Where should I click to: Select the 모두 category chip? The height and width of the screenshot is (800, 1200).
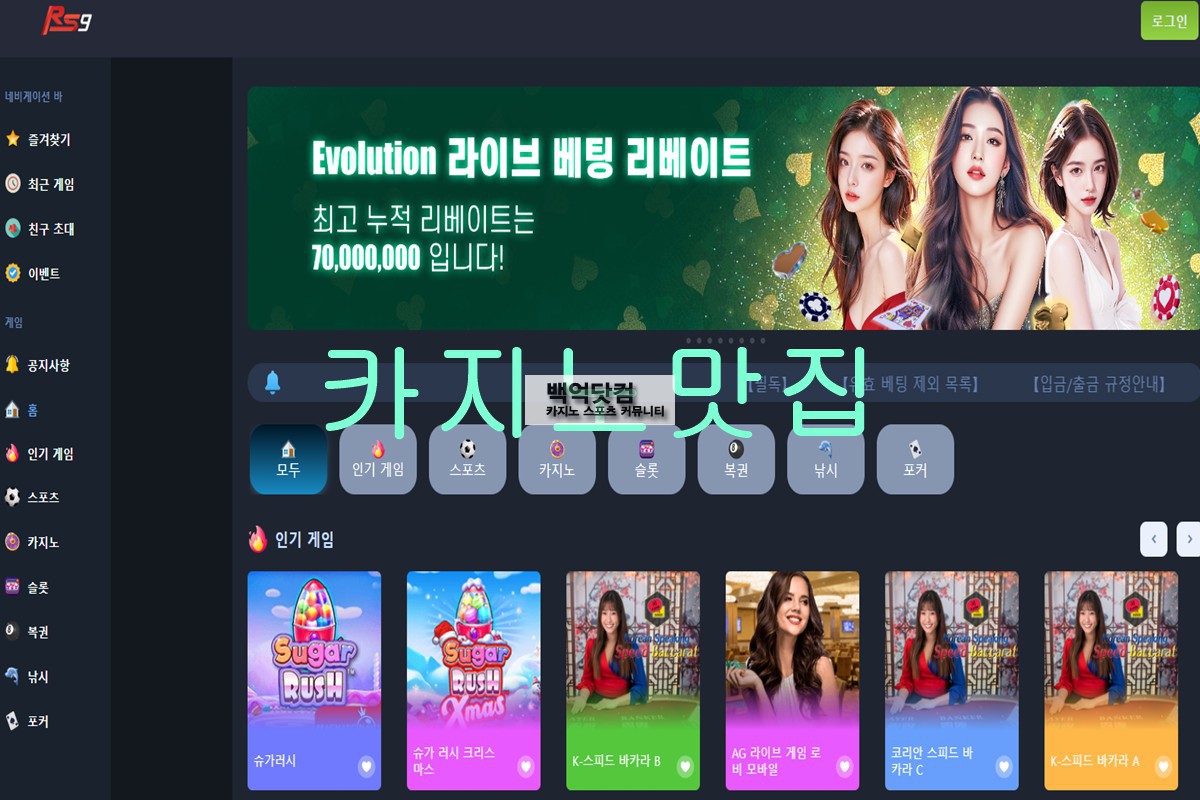(x=288, y=459)
